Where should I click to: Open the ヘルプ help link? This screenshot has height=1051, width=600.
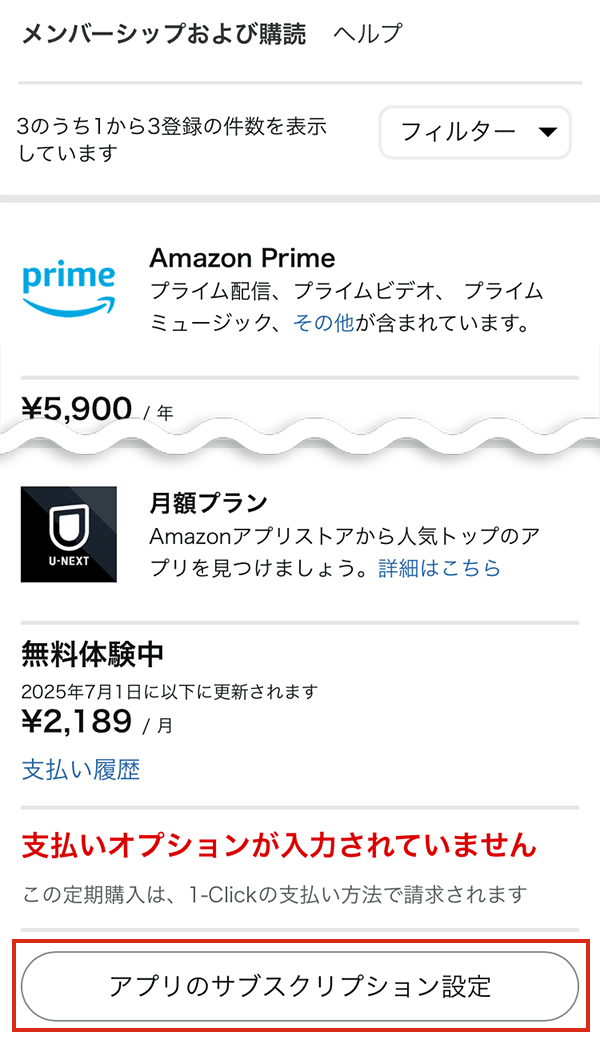(x=367, y=33)
